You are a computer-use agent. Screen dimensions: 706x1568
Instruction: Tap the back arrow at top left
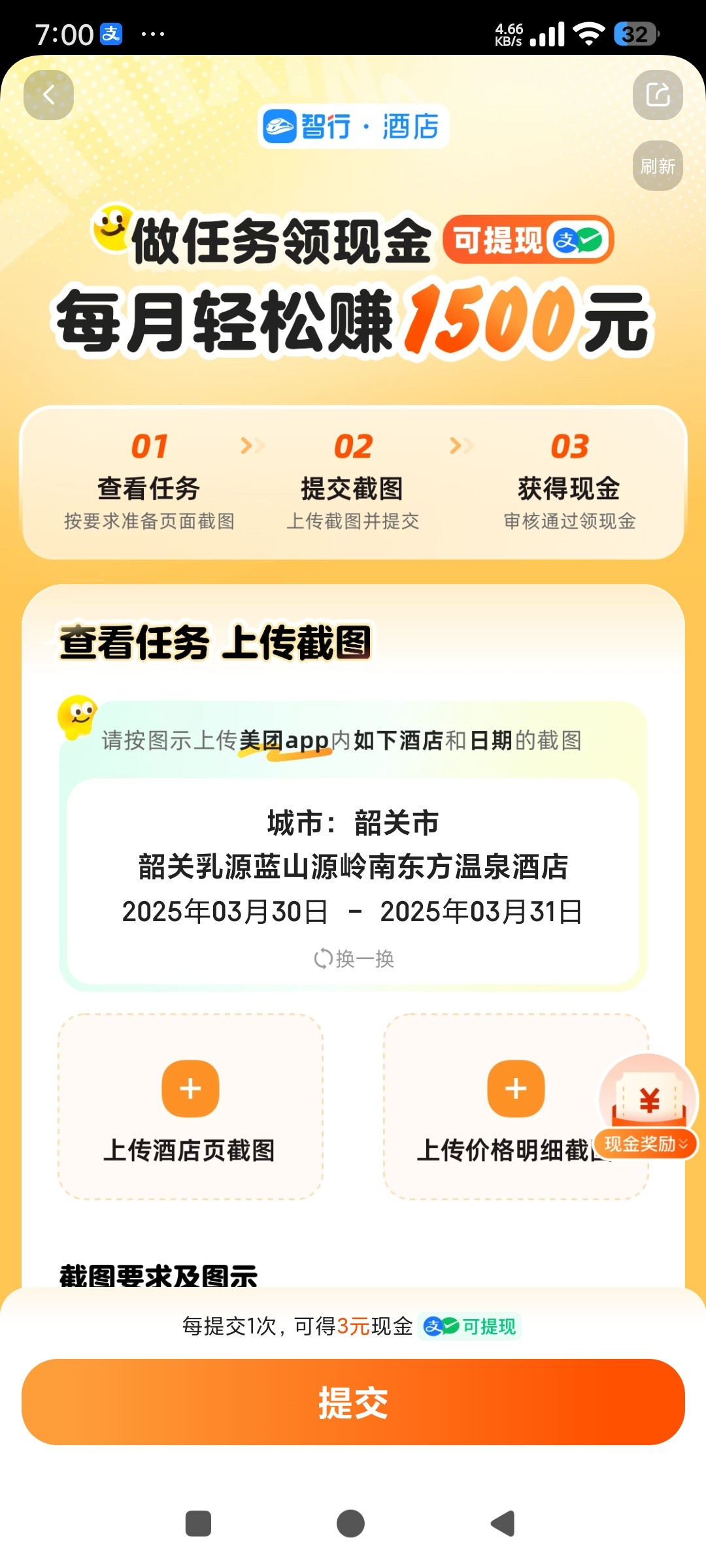tap(48, 95)
